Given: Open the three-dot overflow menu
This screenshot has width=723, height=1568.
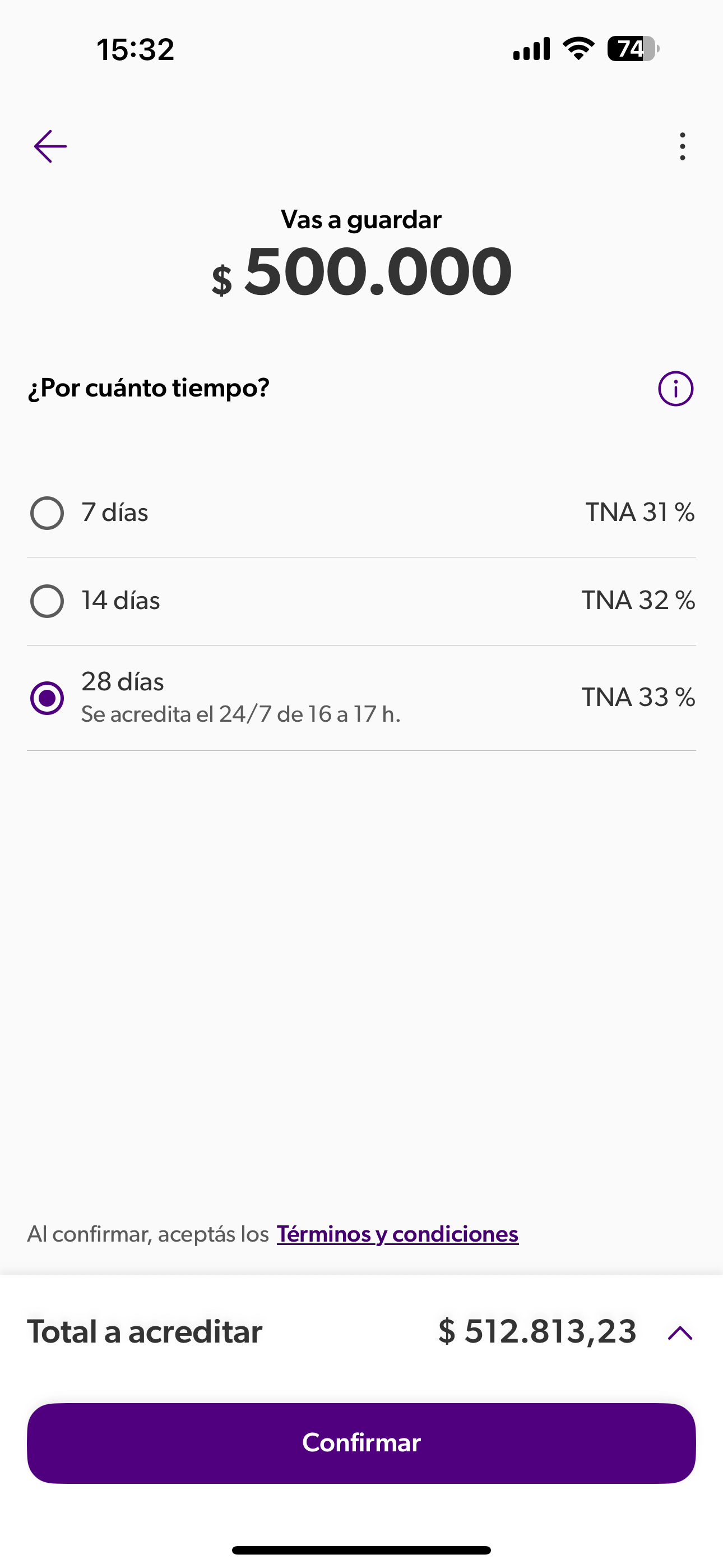Looking at the screenshot, I should click(682, 146).
